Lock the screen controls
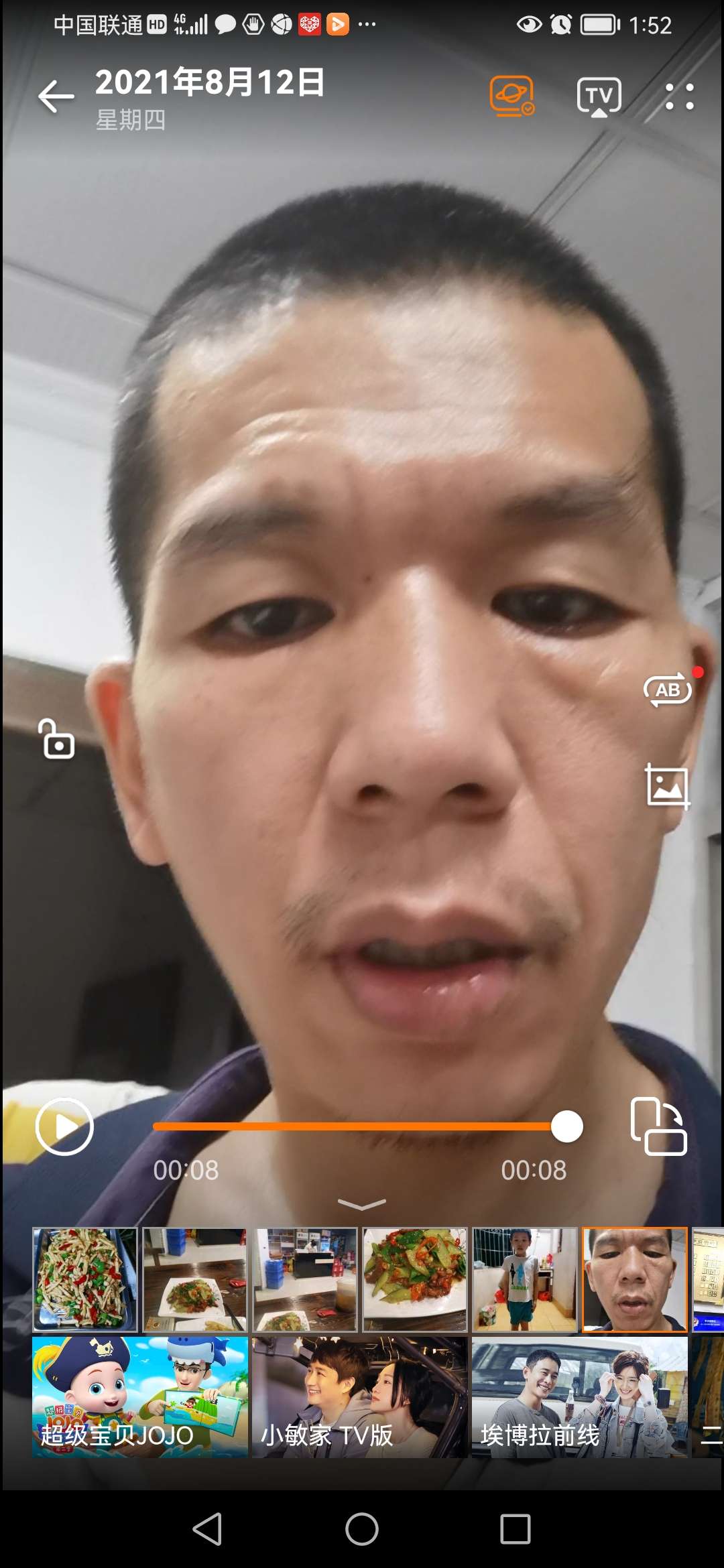Viewport: 724px width, 1568px height. click(x=57, y=740)
